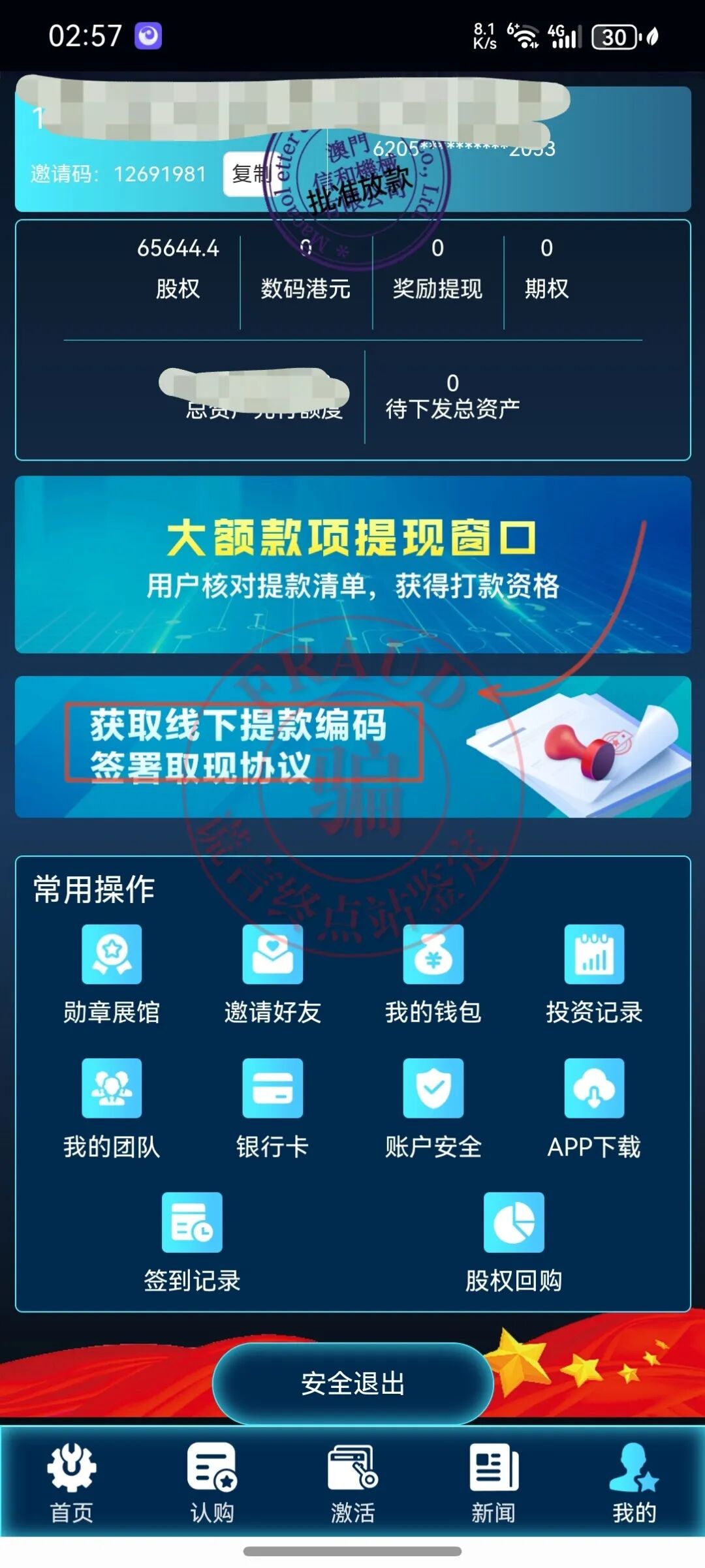
Task: Open the 大额款项提现窗口 banner
Action: (352, 565)
